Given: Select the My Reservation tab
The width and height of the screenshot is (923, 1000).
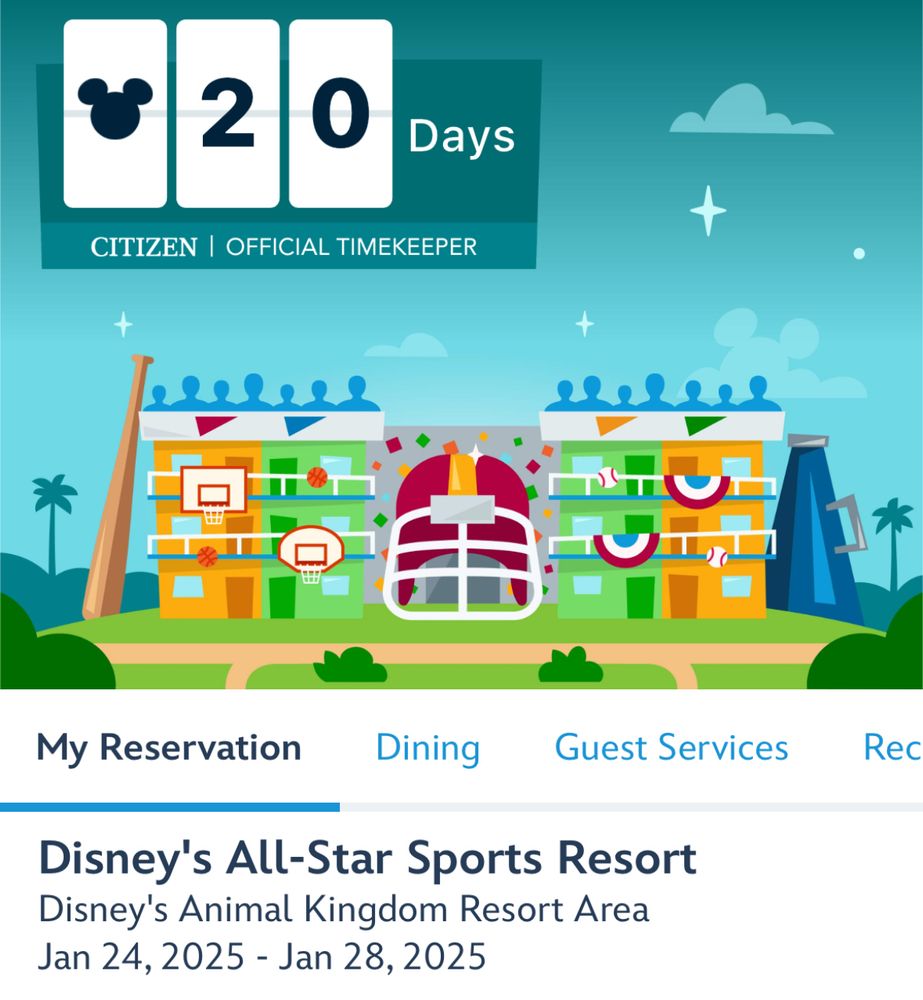Looking at the screenshot, I should point(169,748).
